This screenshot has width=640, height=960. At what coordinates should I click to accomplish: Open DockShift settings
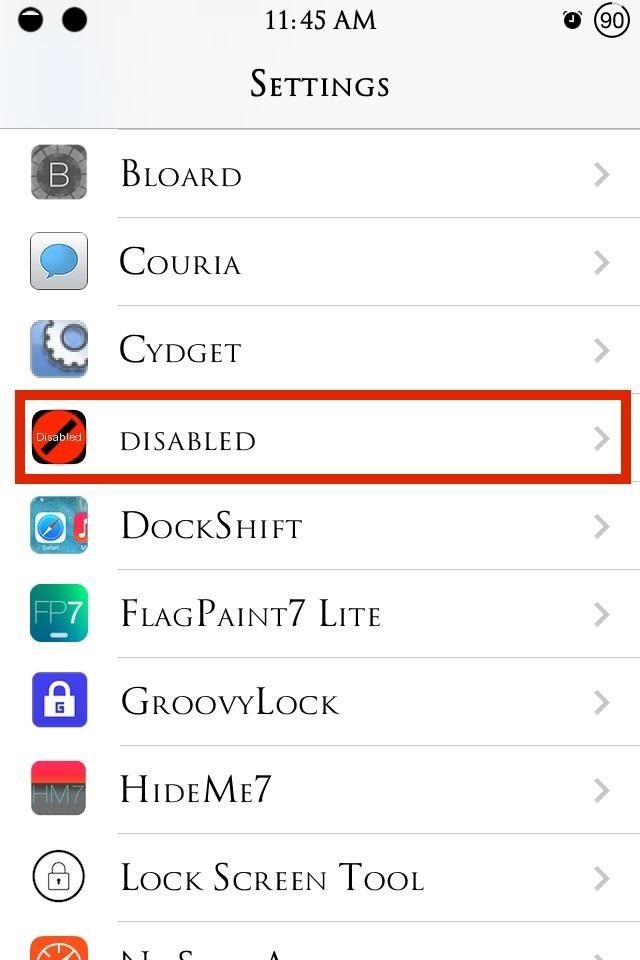[x=320, y=527]
